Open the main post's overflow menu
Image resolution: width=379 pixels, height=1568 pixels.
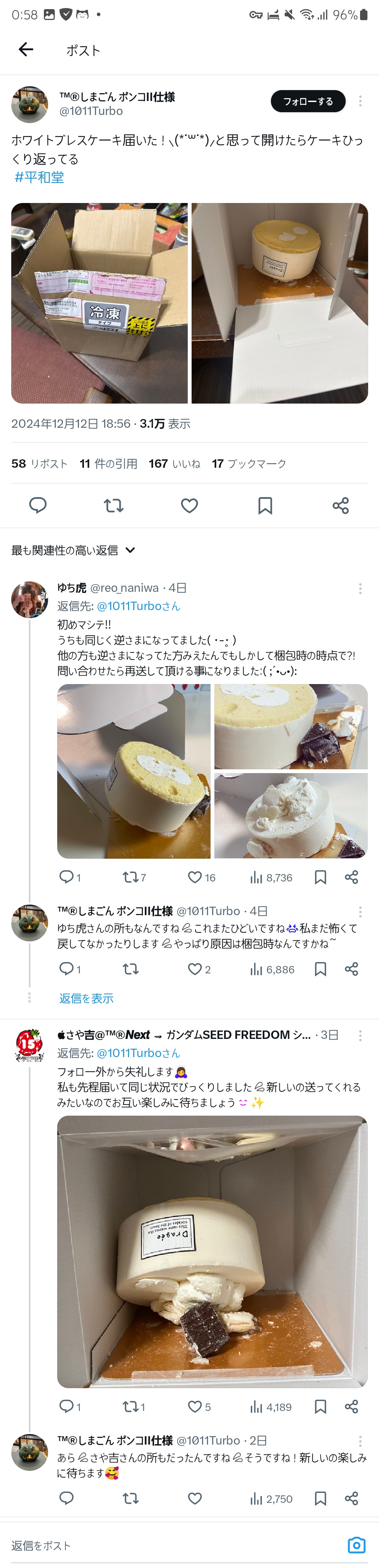pyautogui.click(x=360, y=101)
